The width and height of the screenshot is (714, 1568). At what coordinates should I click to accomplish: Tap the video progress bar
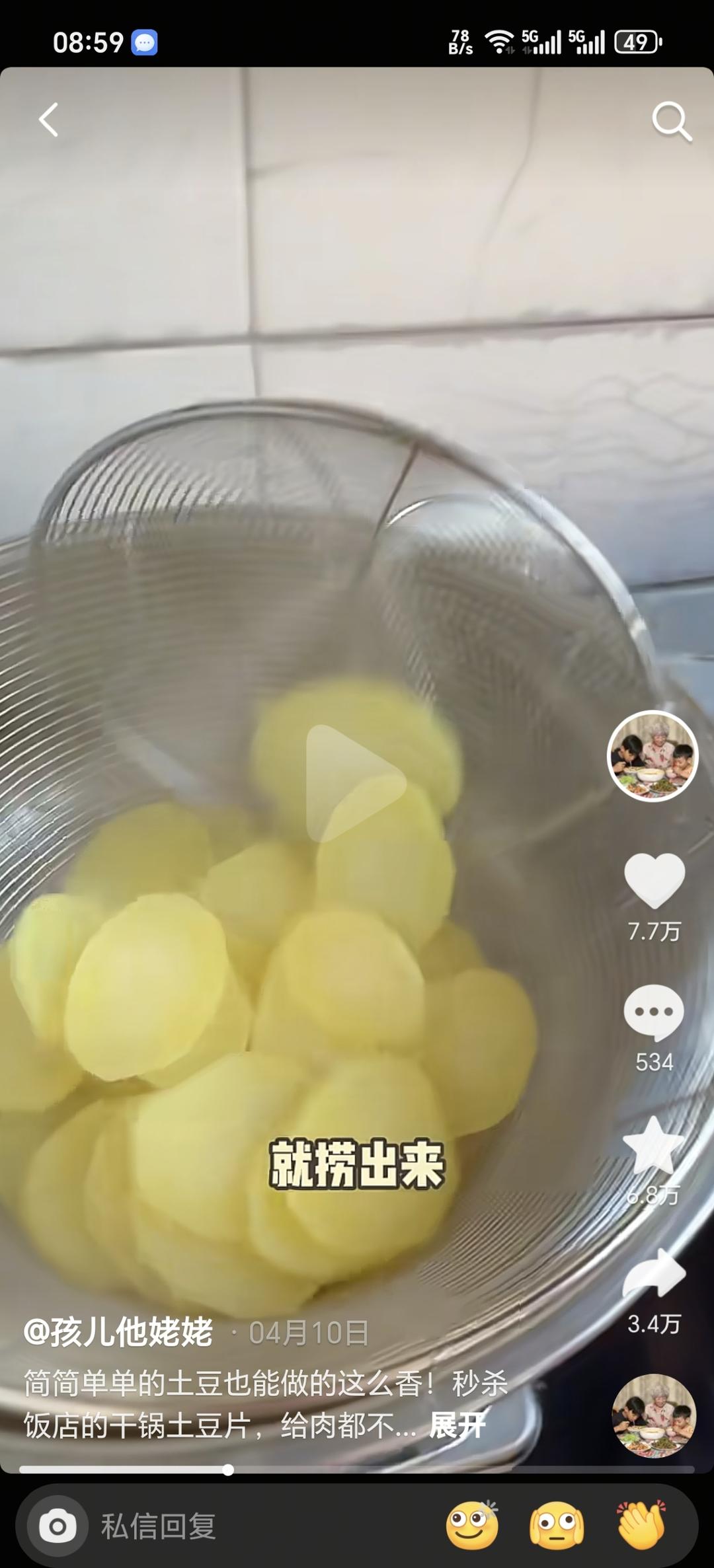357,1470
